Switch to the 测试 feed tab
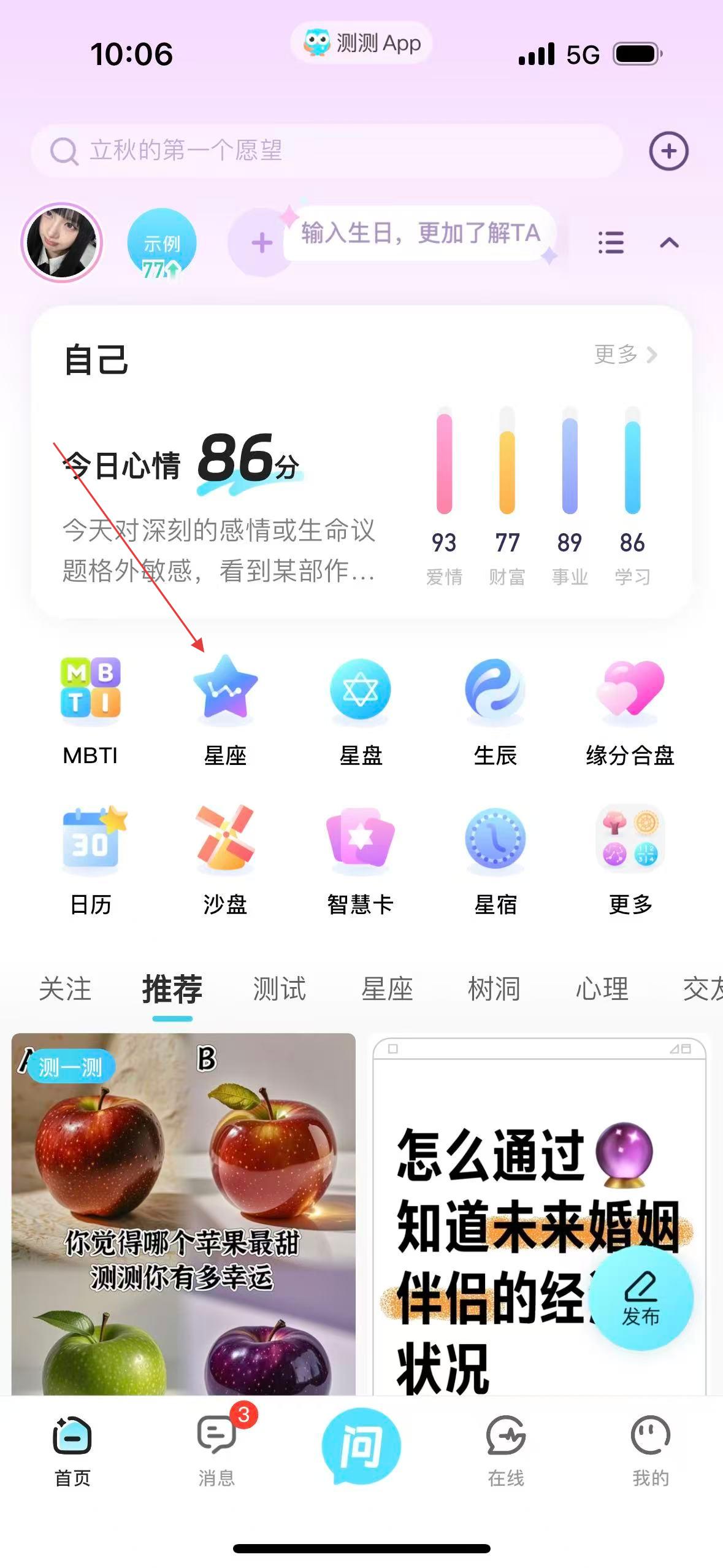 point(280,989)
